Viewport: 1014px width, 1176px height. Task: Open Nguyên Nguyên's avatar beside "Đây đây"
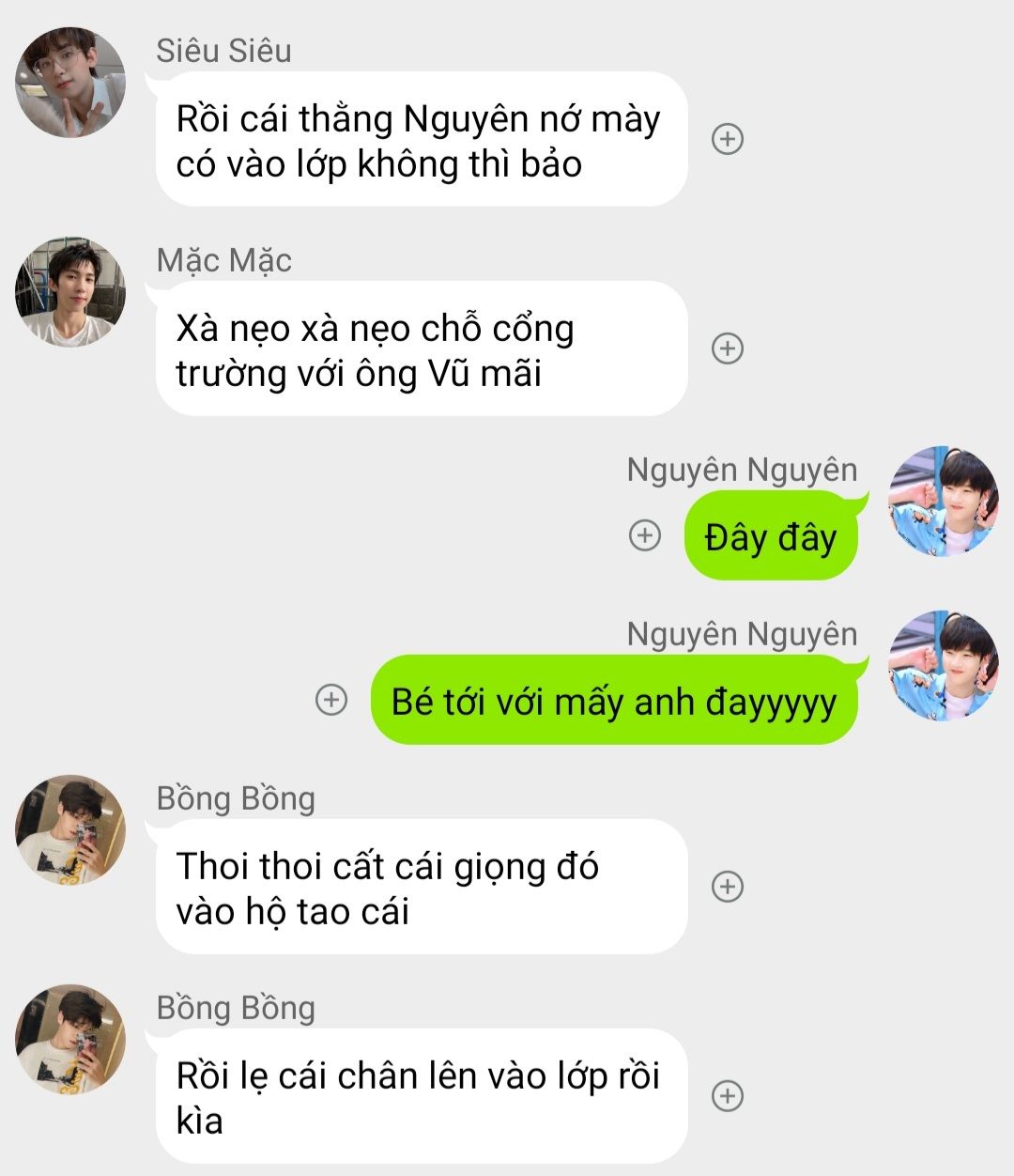tap(943, 502)
